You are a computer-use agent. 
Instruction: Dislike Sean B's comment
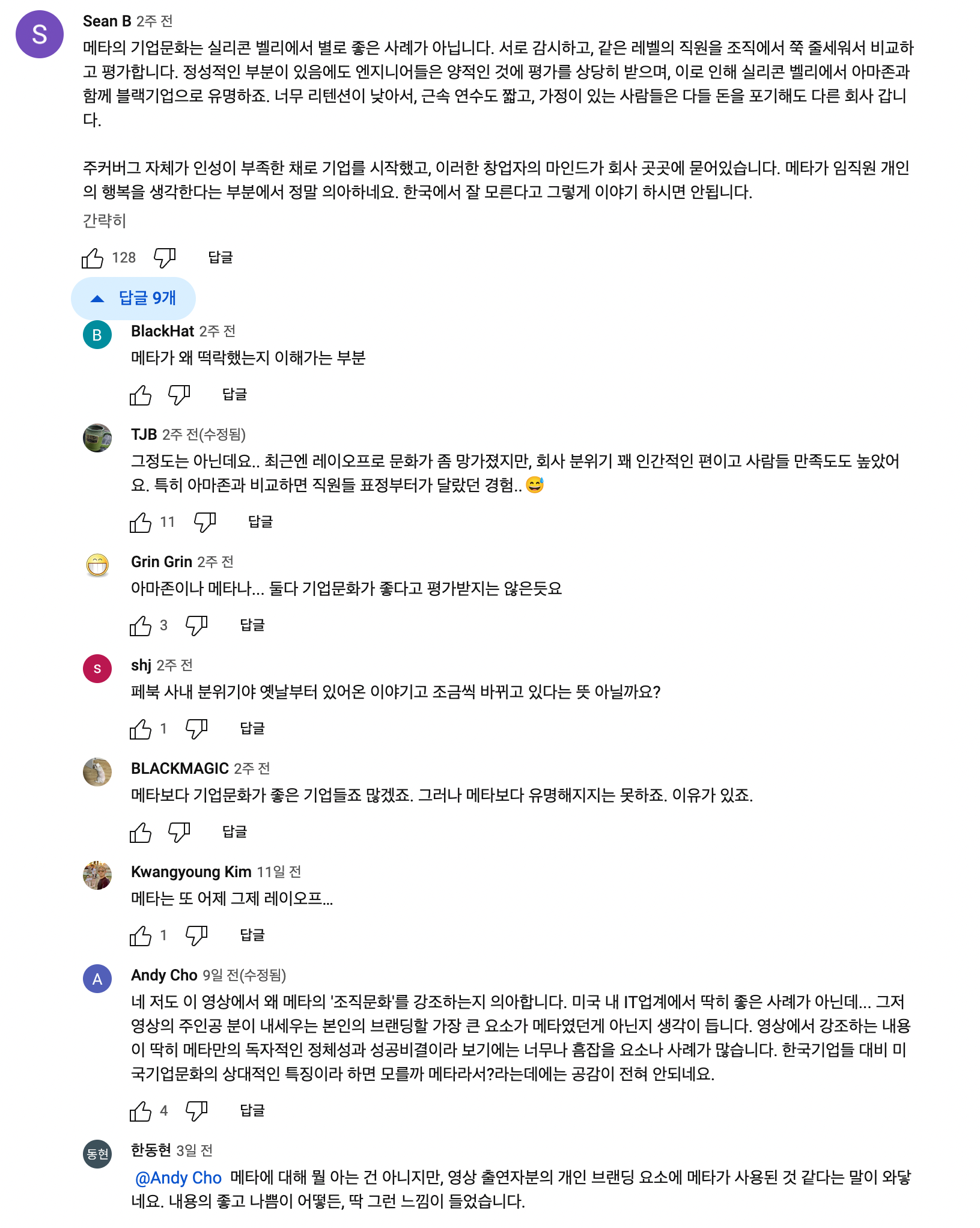tap(164, 258)
